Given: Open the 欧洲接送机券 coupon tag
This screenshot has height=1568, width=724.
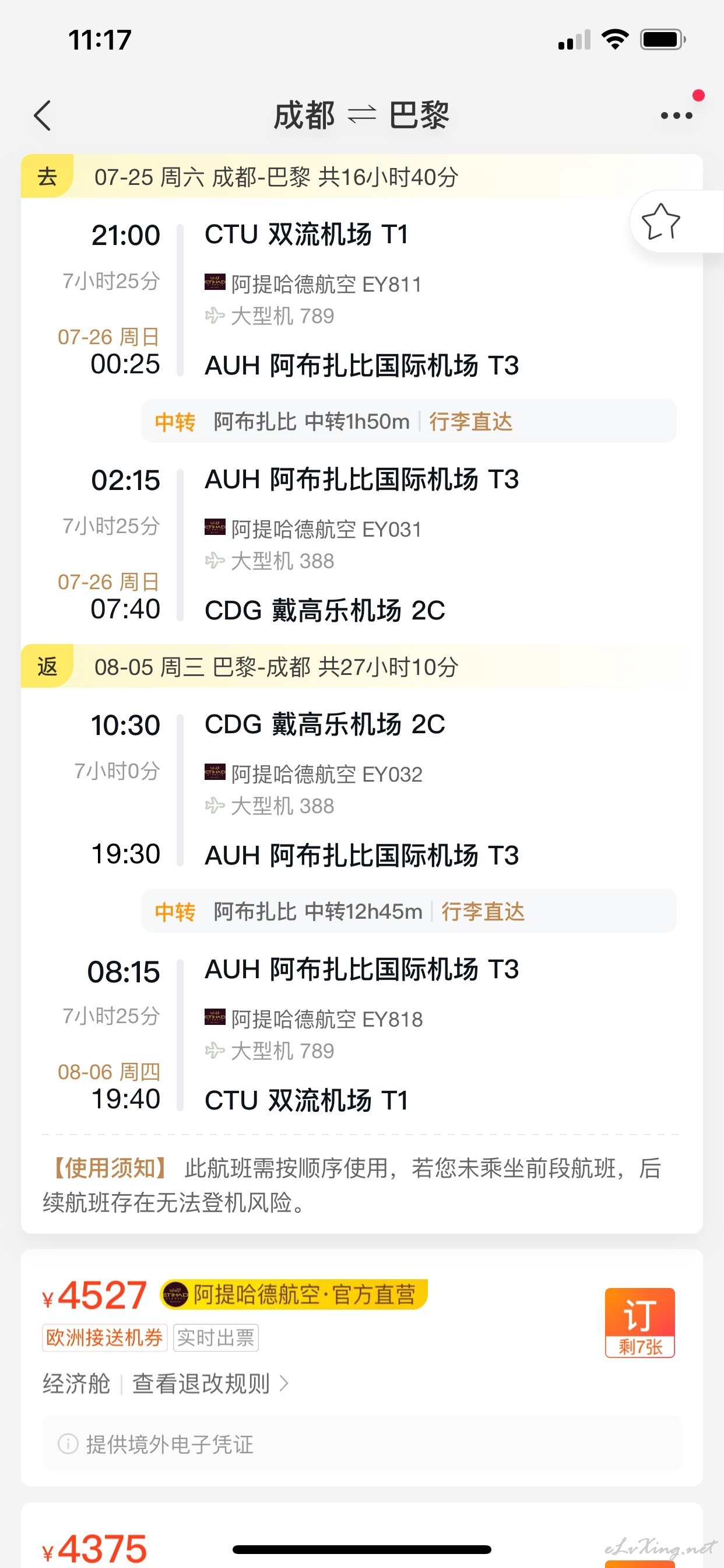Looking at the screenshot, I should [x=105, y=1338].
